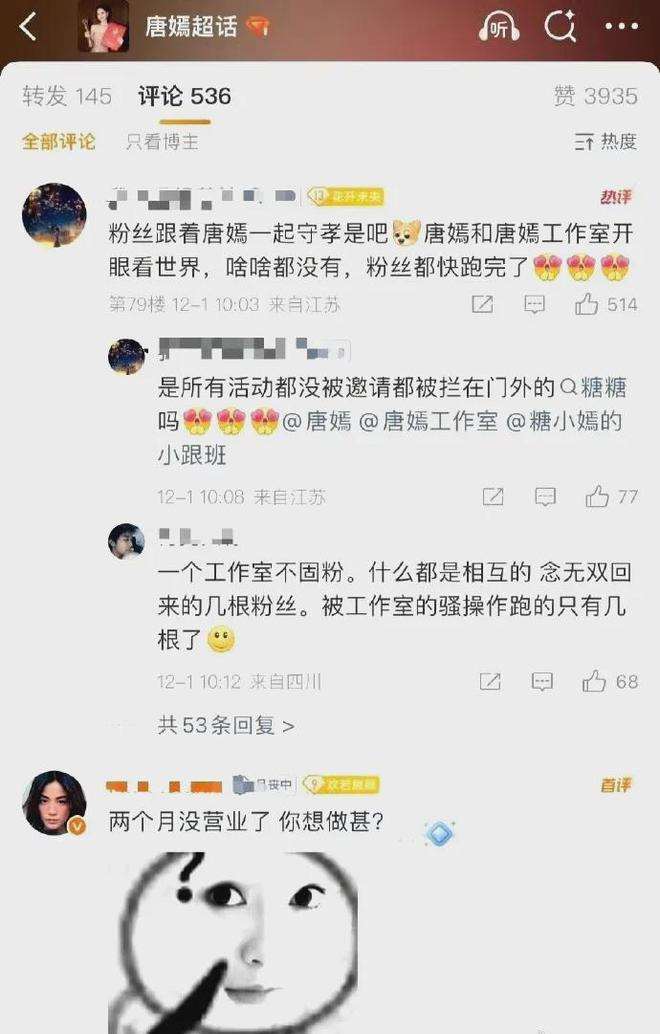Switch to the 转发 145 tab
Screen dimensions: 660x1034
[x=67, y=96]
